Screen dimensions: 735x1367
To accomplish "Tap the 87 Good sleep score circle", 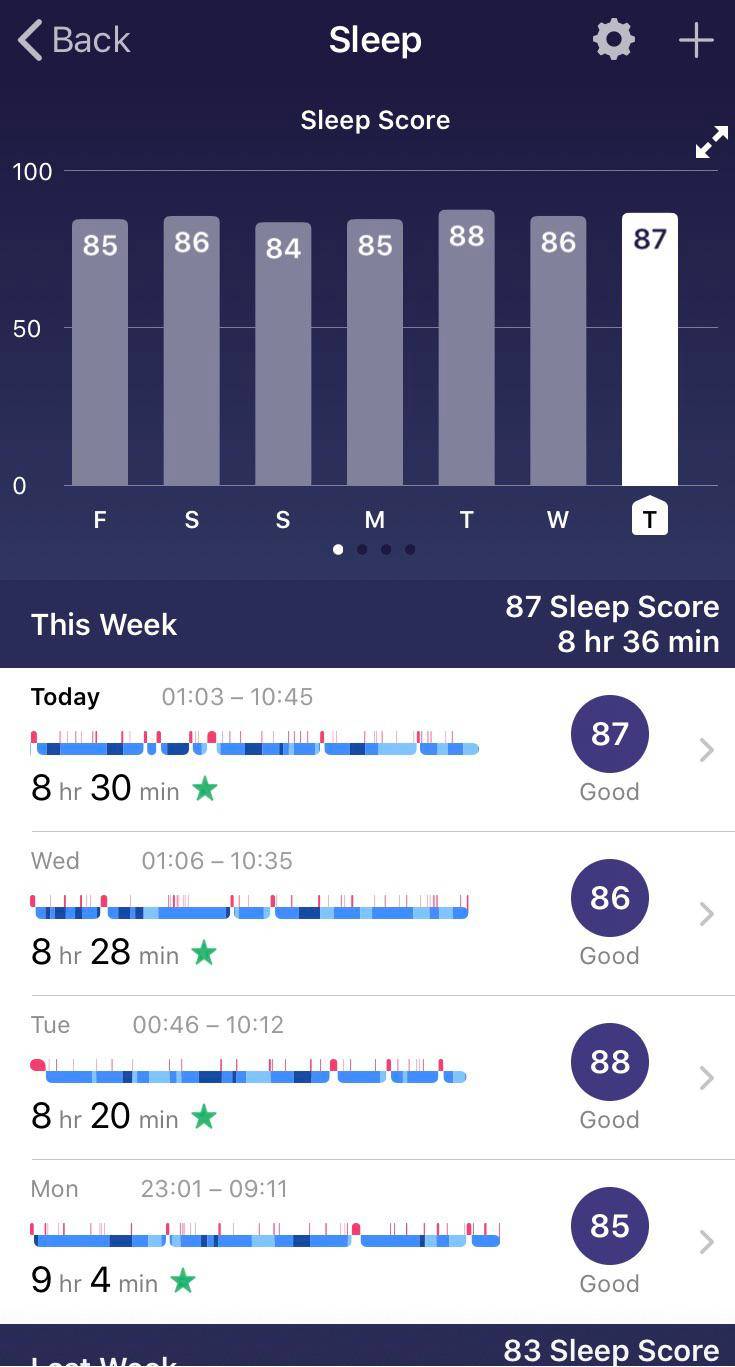I will [609, 733].
